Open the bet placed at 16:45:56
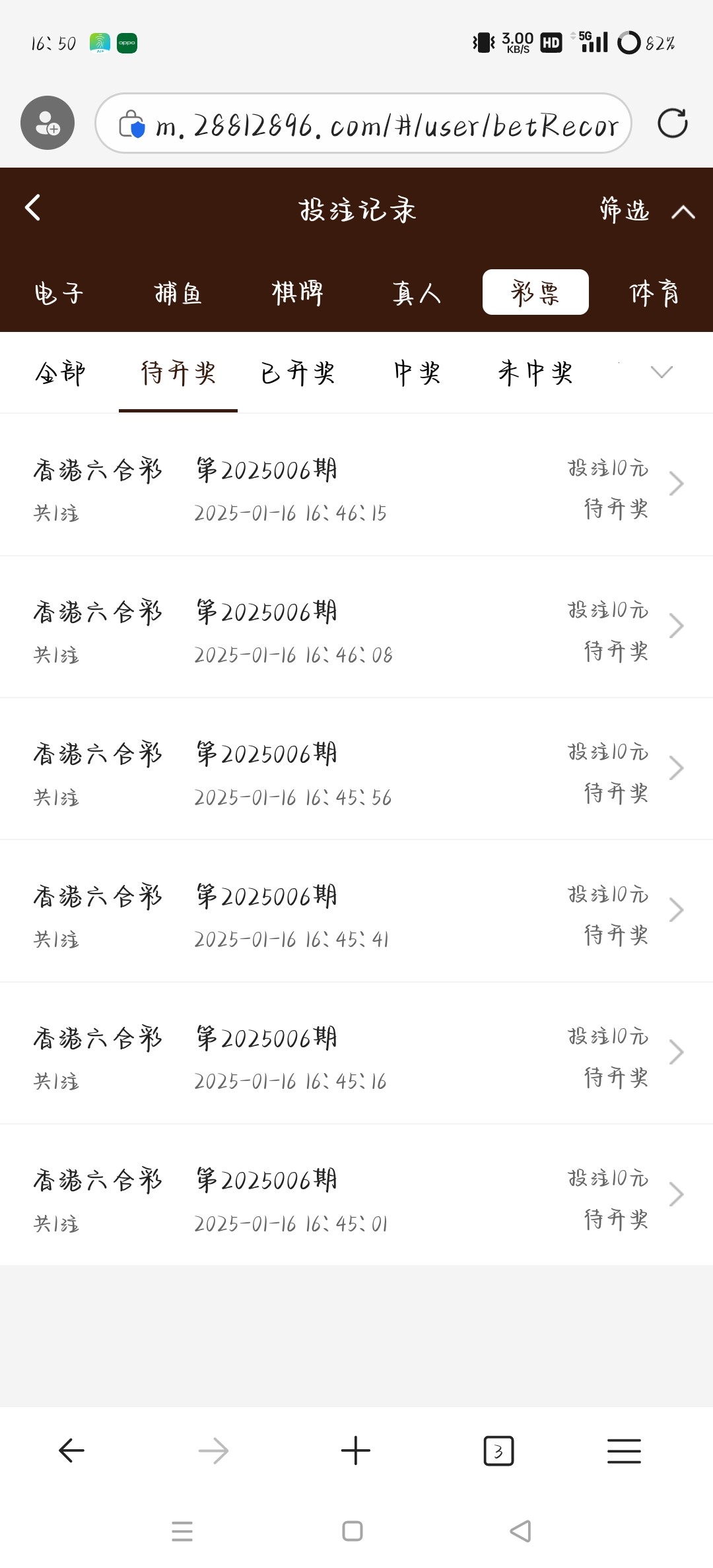Image resolution: width=713 pixels, height=1568 pixels. pyautogui.click(x=356, y=769)
